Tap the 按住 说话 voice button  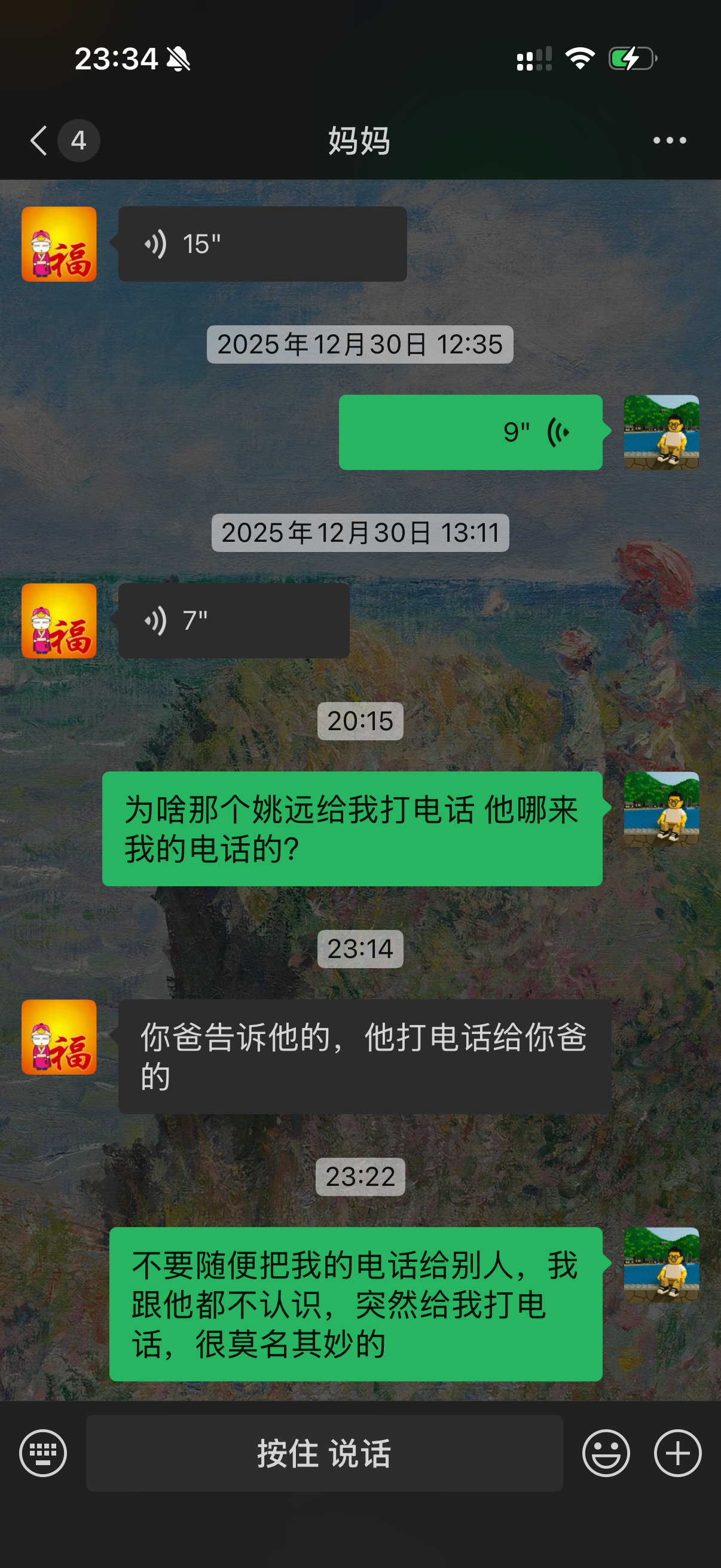(x=323, y=1453)
